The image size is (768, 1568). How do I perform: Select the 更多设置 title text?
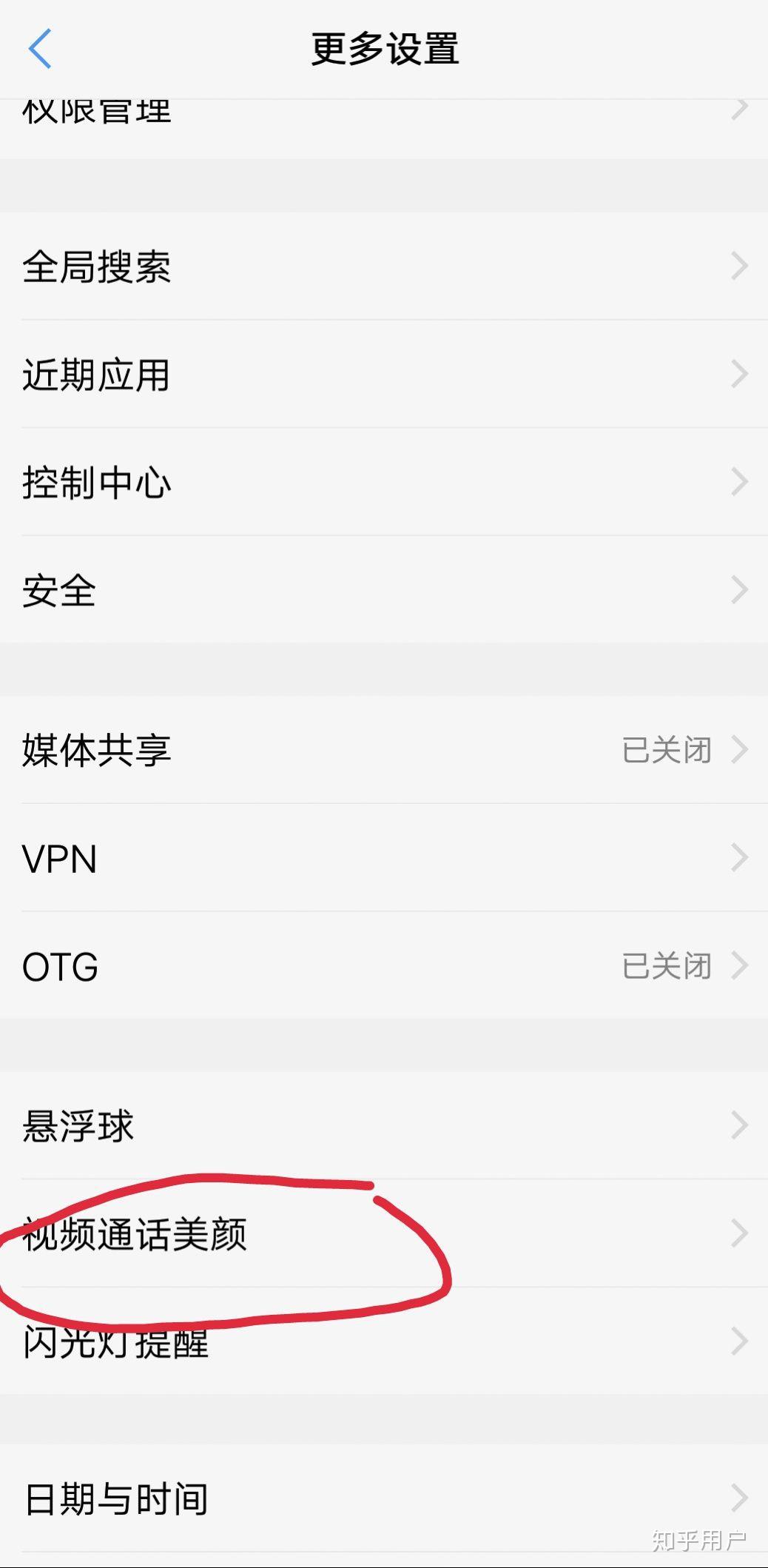(x=384, y=50)
